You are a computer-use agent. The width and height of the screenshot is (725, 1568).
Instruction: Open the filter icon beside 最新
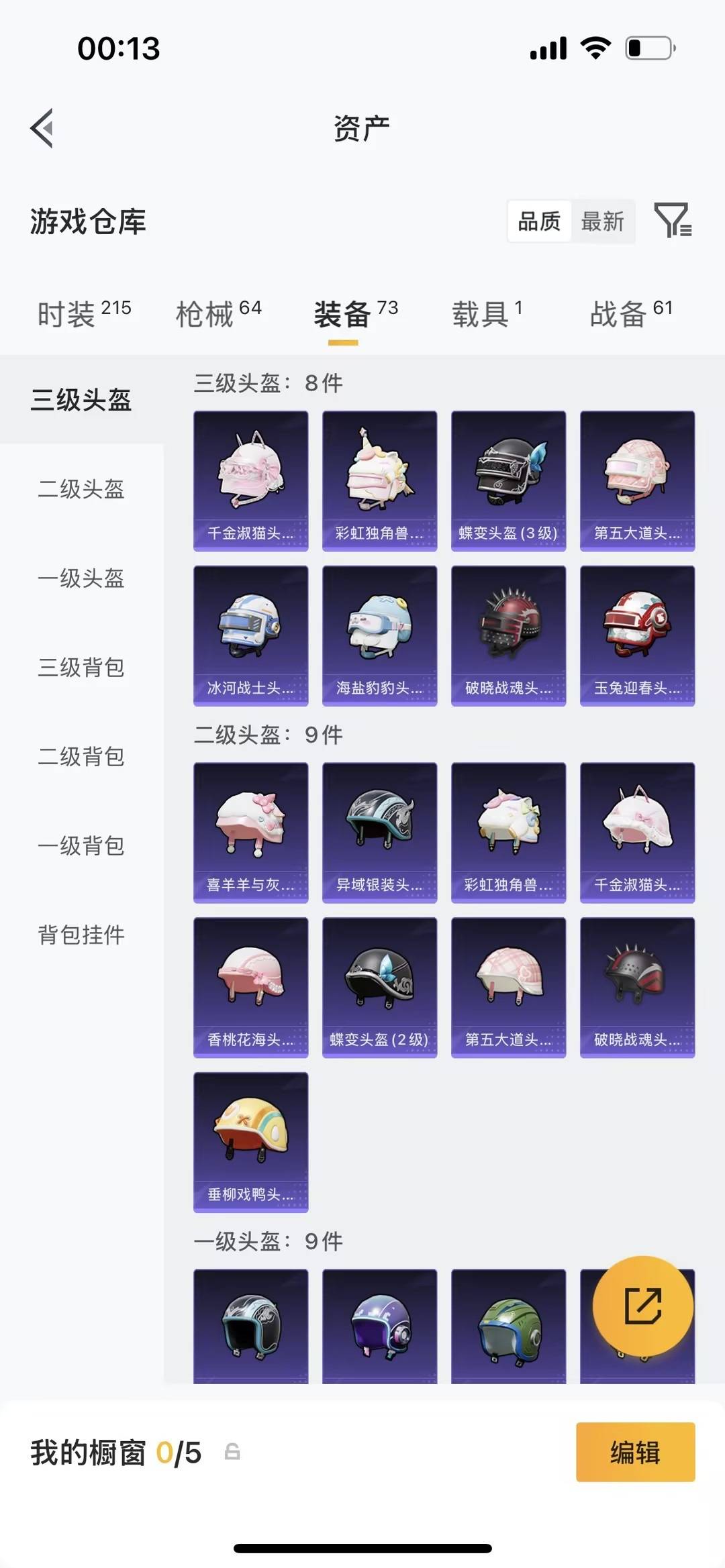point(672,220)
